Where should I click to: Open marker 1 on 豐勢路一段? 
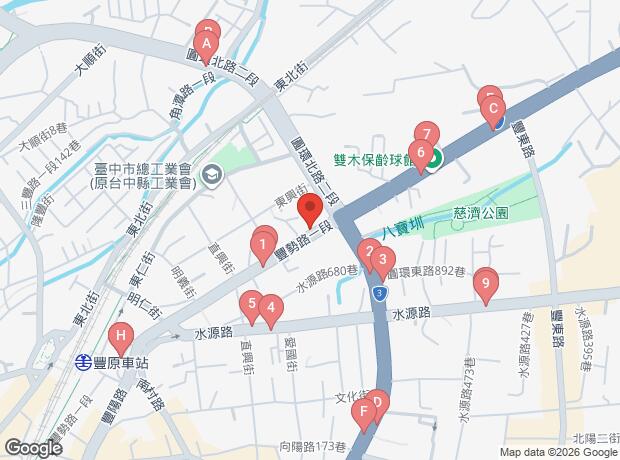pyautogui.click(x=262, y=244)
